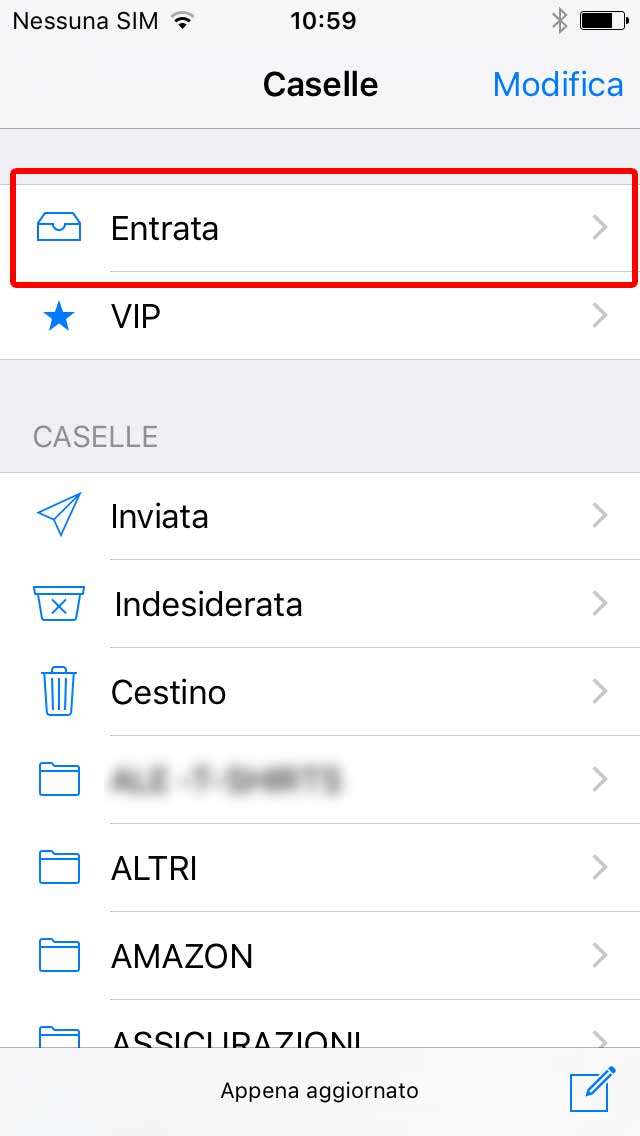Open the Inviata sent folder

click(320, 516)
